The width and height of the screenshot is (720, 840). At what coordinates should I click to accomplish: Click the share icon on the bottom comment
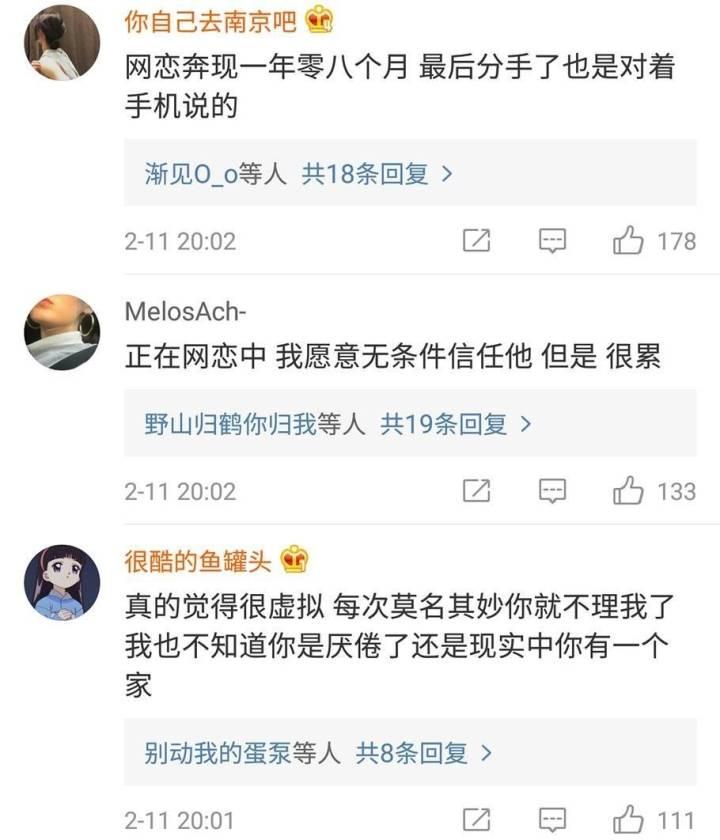point(477,820)
